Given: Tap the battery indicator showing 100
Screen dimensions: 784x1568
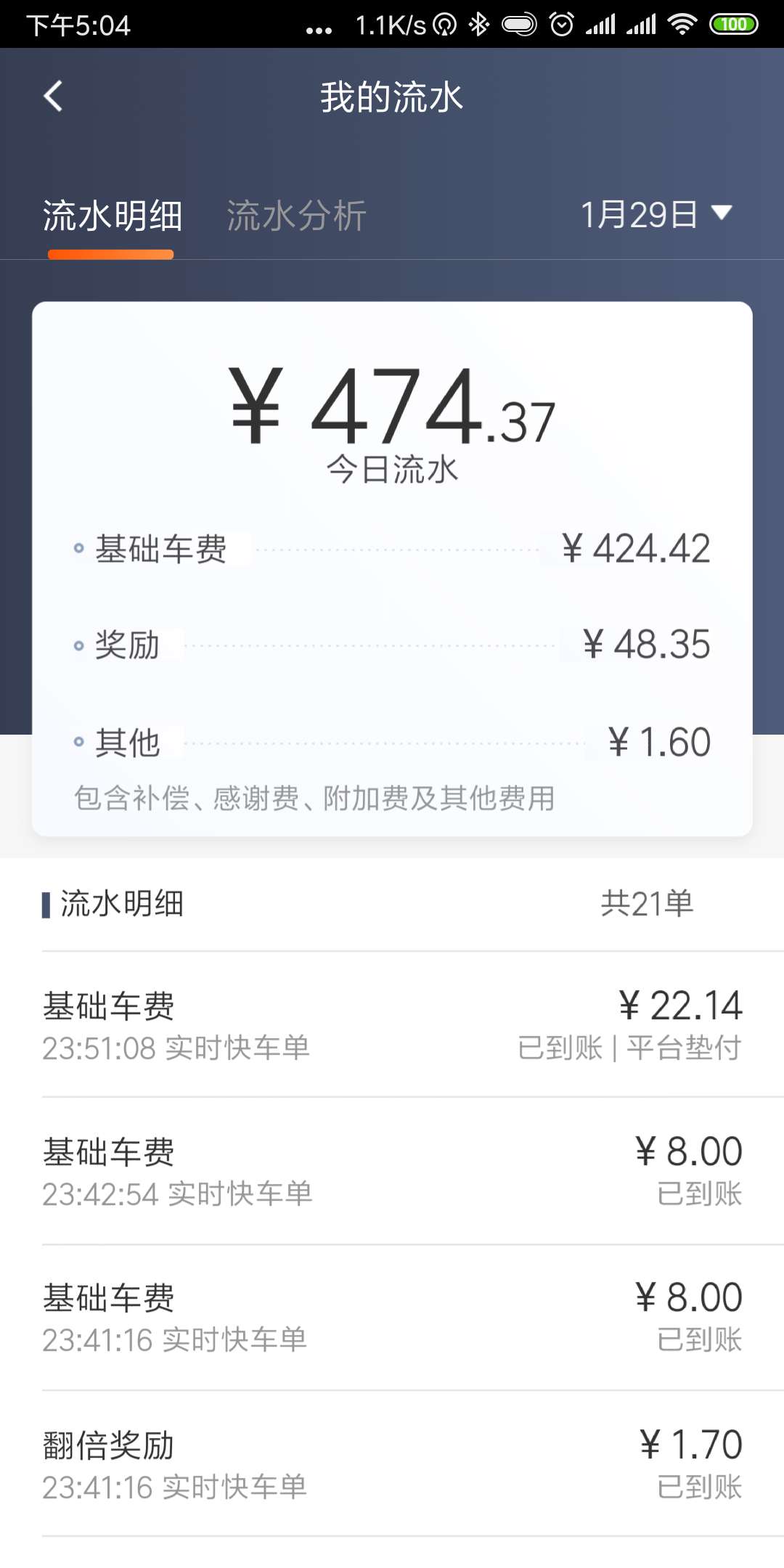Looking at the screenshot, I should coord(733,24).
